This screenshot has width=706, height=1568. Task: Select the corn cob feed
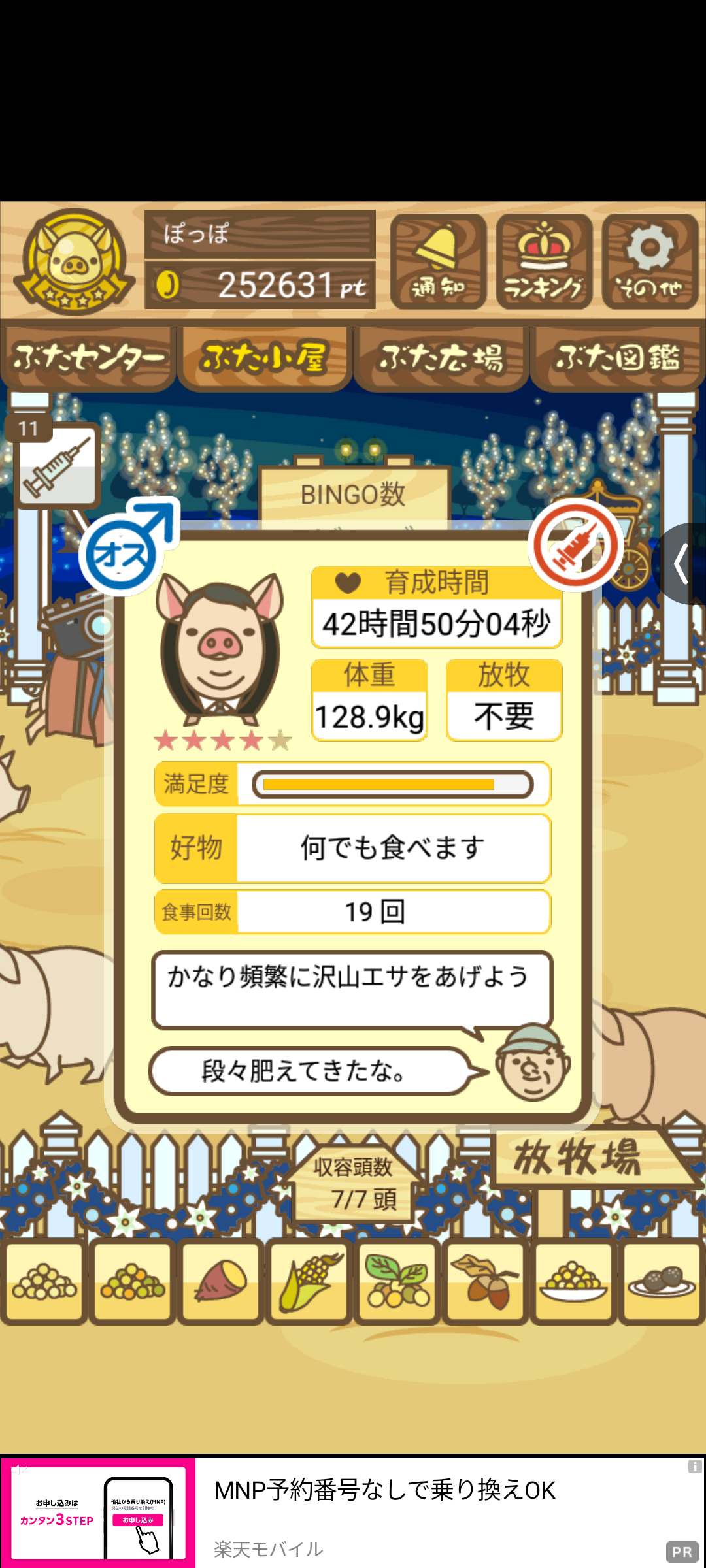pos(309,1282)
